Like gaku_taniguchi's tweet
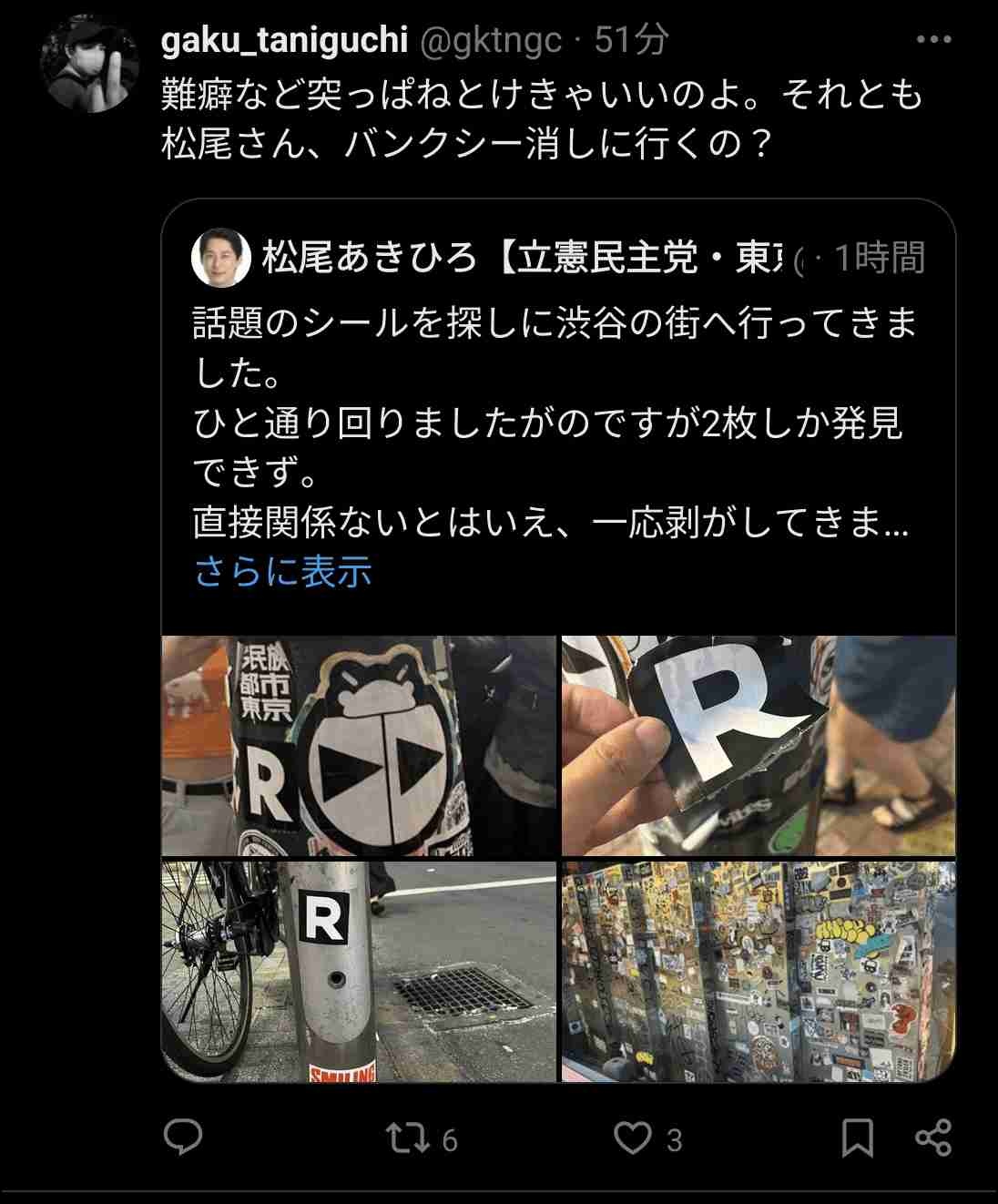This screenshot has height=1204, width=998. [x=632, y=1138]
